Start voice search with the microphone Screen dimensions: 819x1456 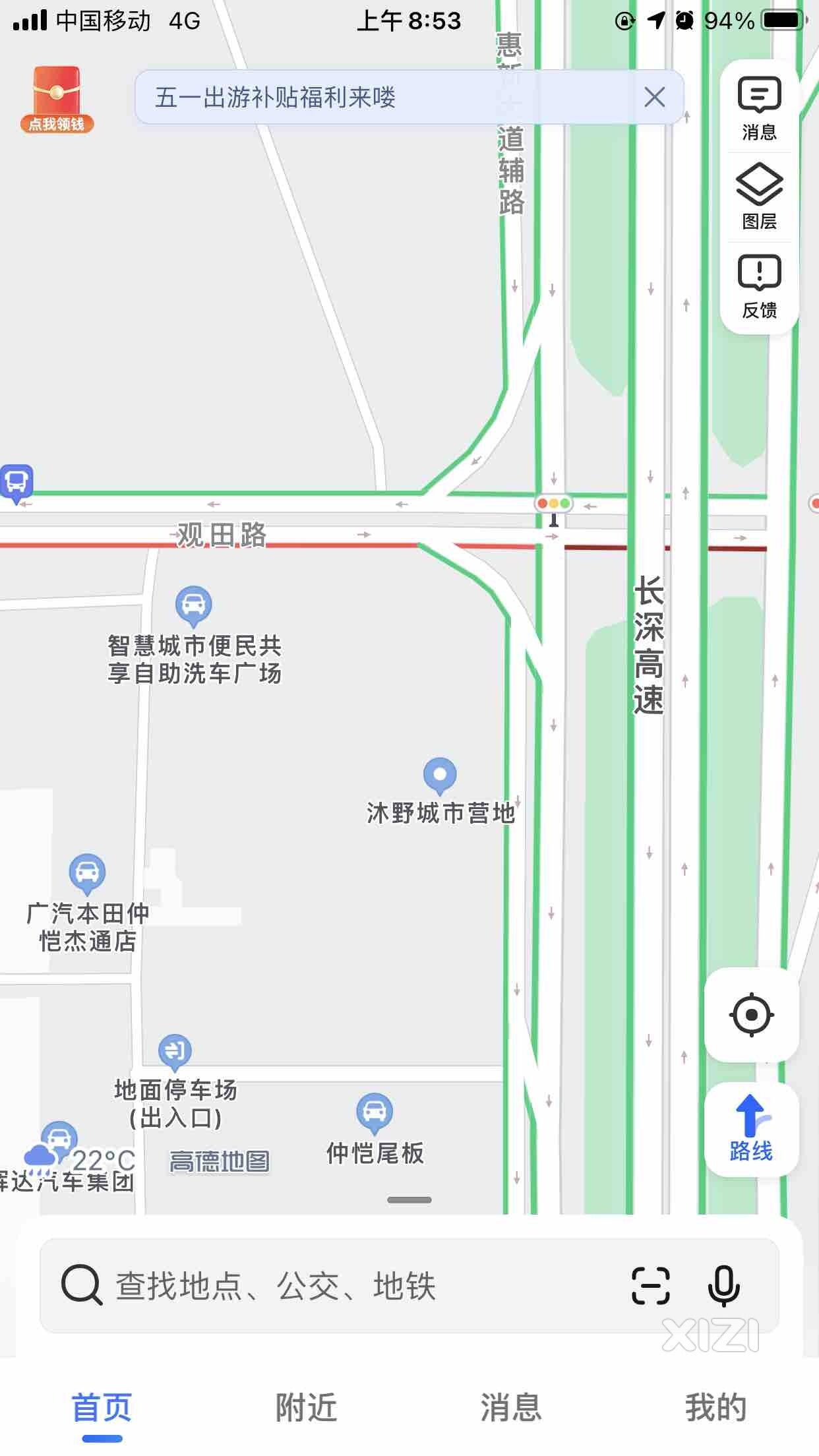(x=723, y=1286)
